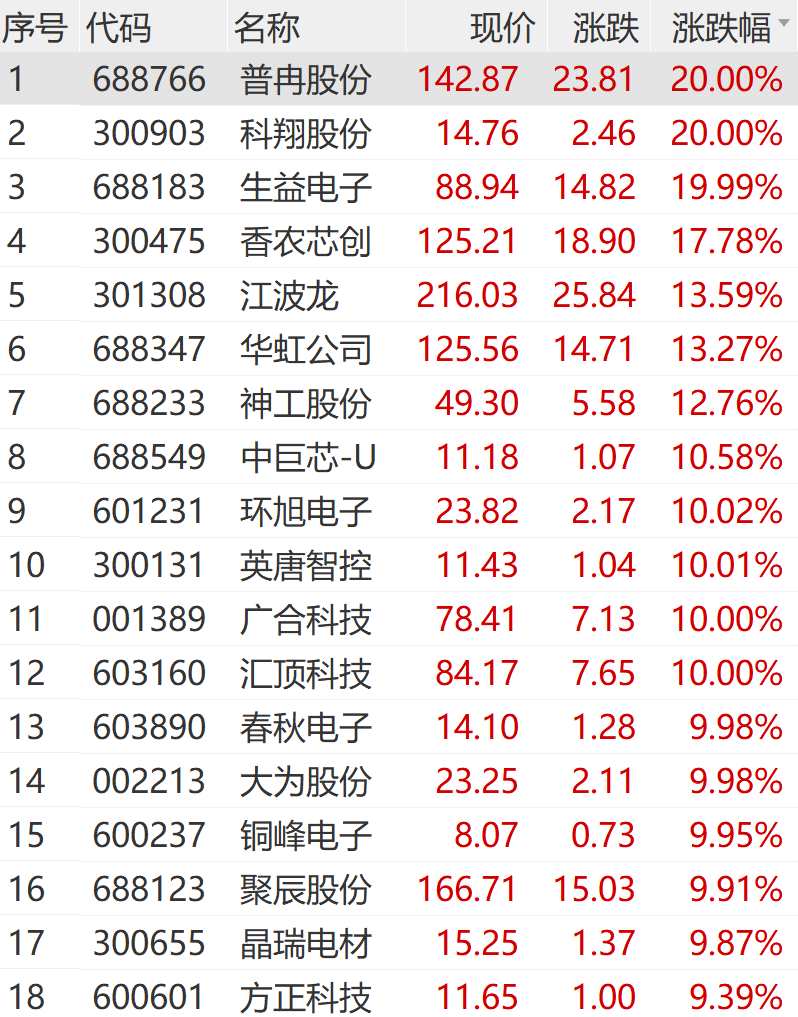Screen dimensions: 798x1017
Task: Open the 晶瑞电材 row
Action: tap(305, 944)
